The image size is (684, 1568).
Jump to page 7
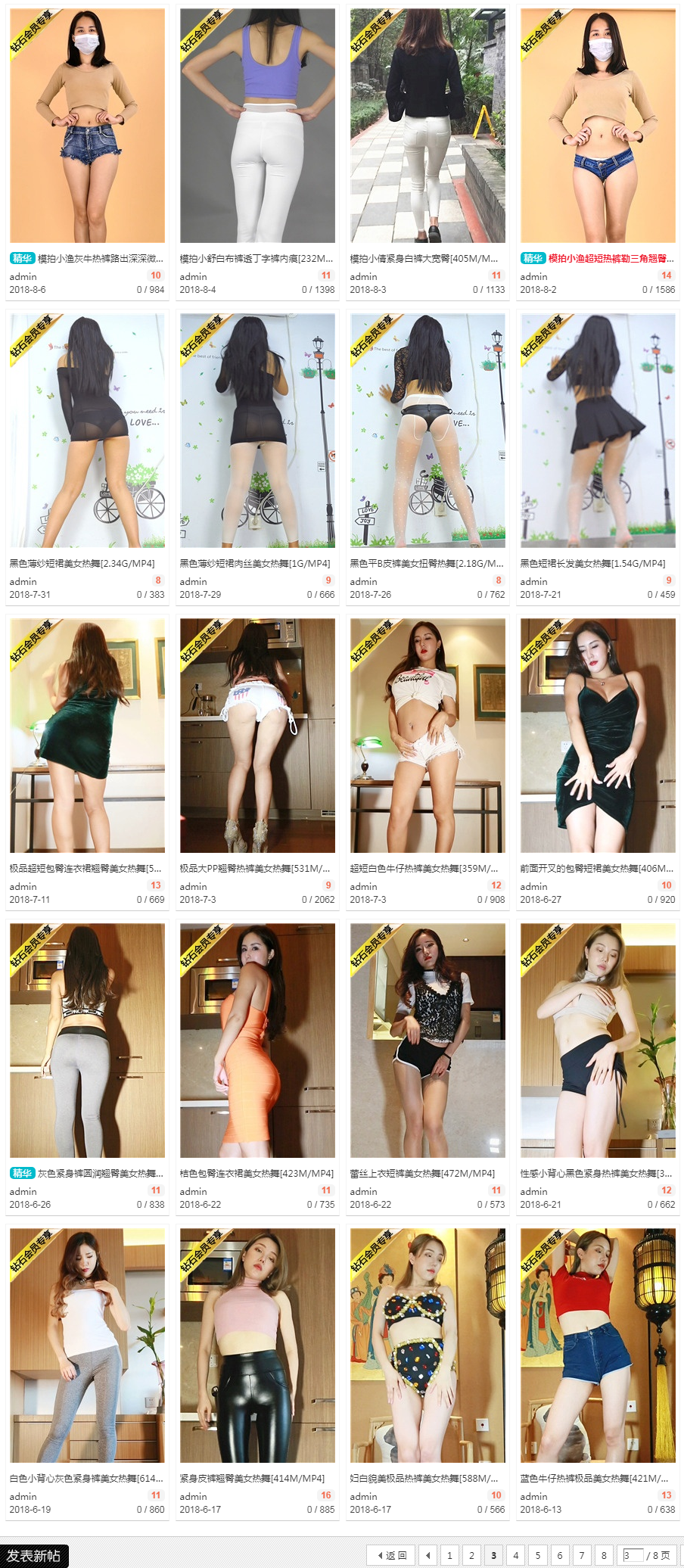(582, 1555)
